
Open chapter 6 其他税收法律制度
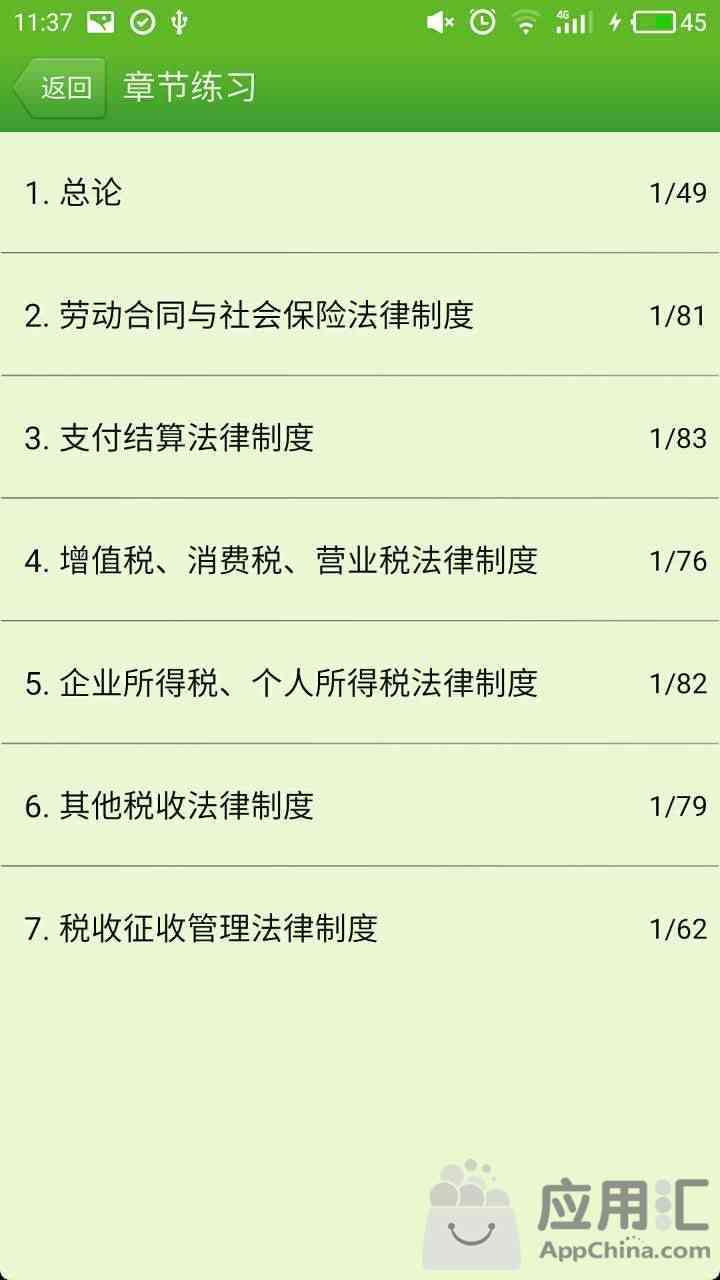click(x=360, y=806)
